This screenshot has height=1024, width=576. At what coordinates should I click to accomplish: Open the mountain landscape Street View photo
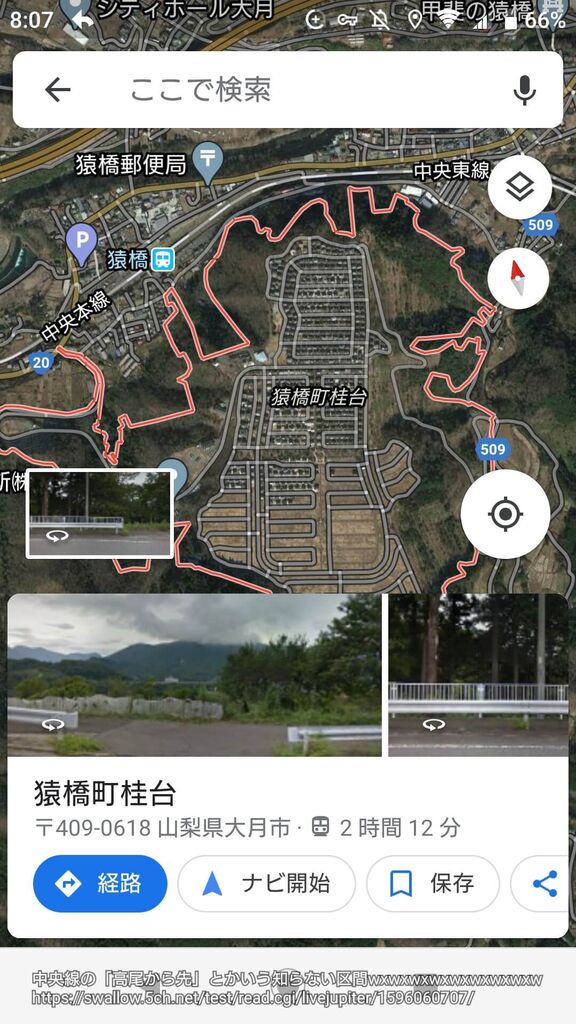[x=195, y=675]
